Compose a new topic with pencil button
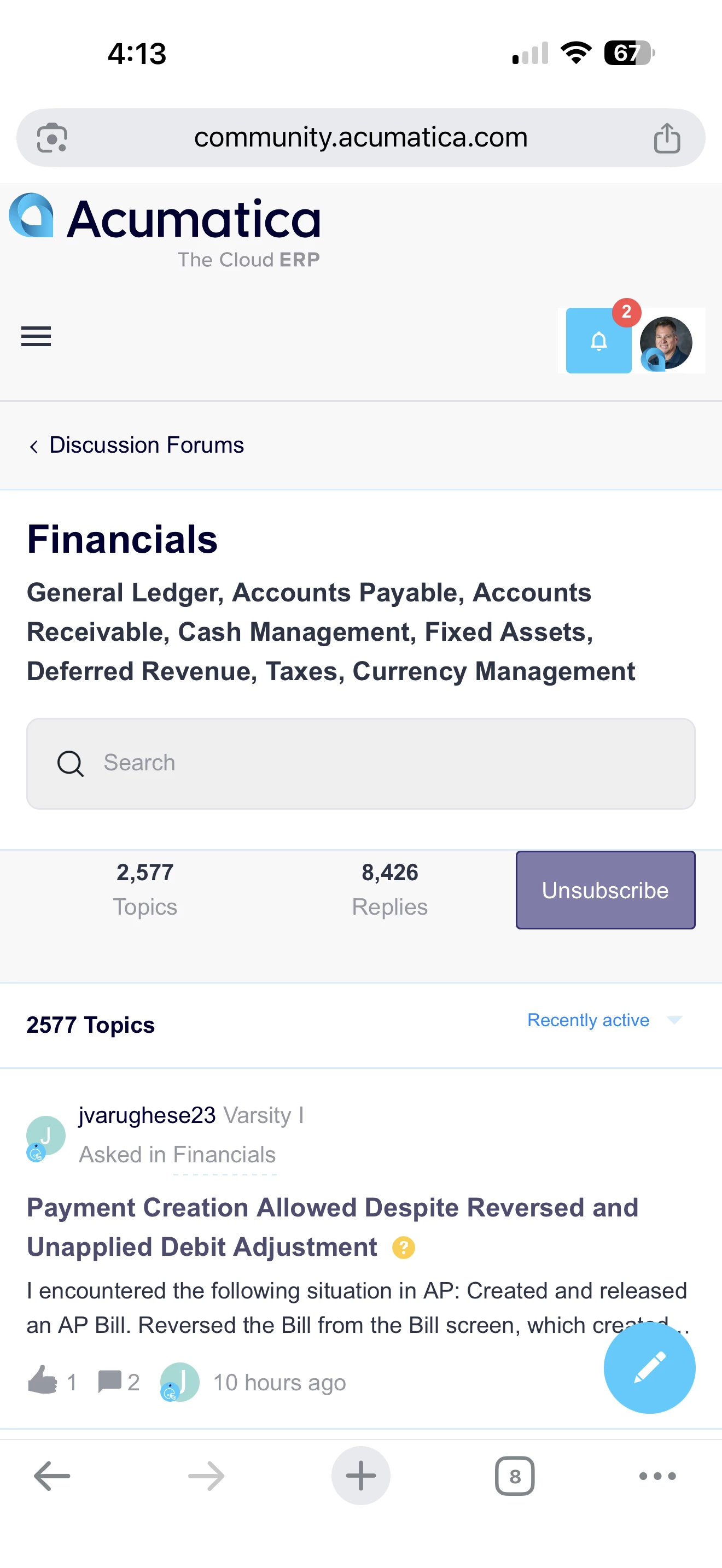The width and height of the screenshot is (722, 1568). click(649, 1367)
